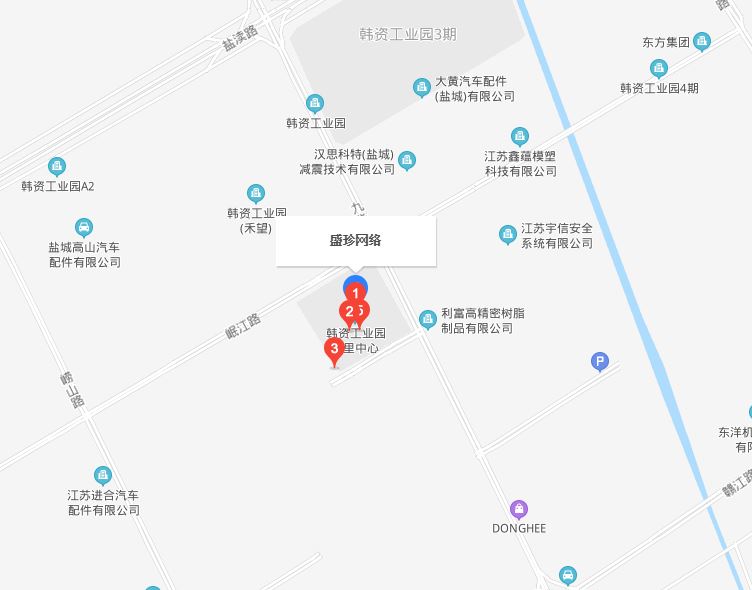Open 东方集团 point of interest
Screen dimensions: 752x590
[703, 42]
